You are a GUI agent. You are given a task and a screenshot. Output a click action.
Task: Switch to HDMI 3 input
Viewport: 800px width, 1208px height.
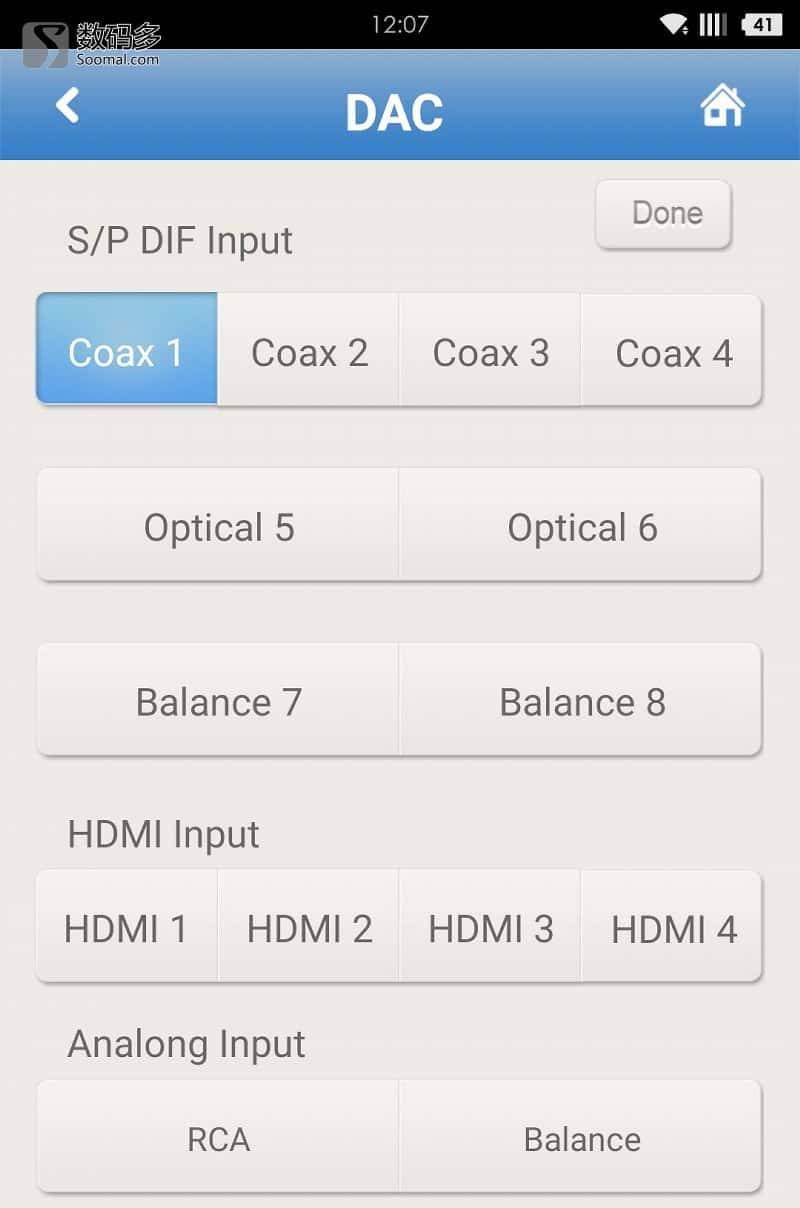coord(490,928)
